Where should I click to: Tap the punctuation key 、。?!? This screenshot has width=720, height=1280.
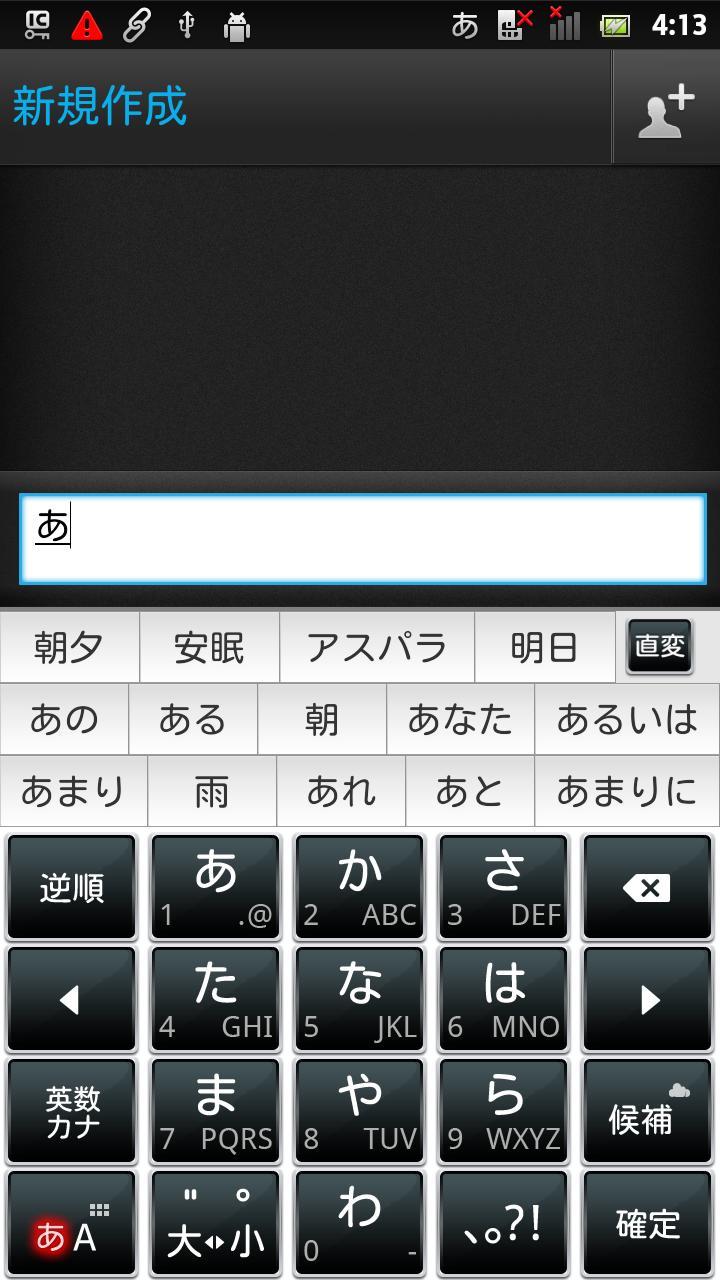coord(503,1222)
